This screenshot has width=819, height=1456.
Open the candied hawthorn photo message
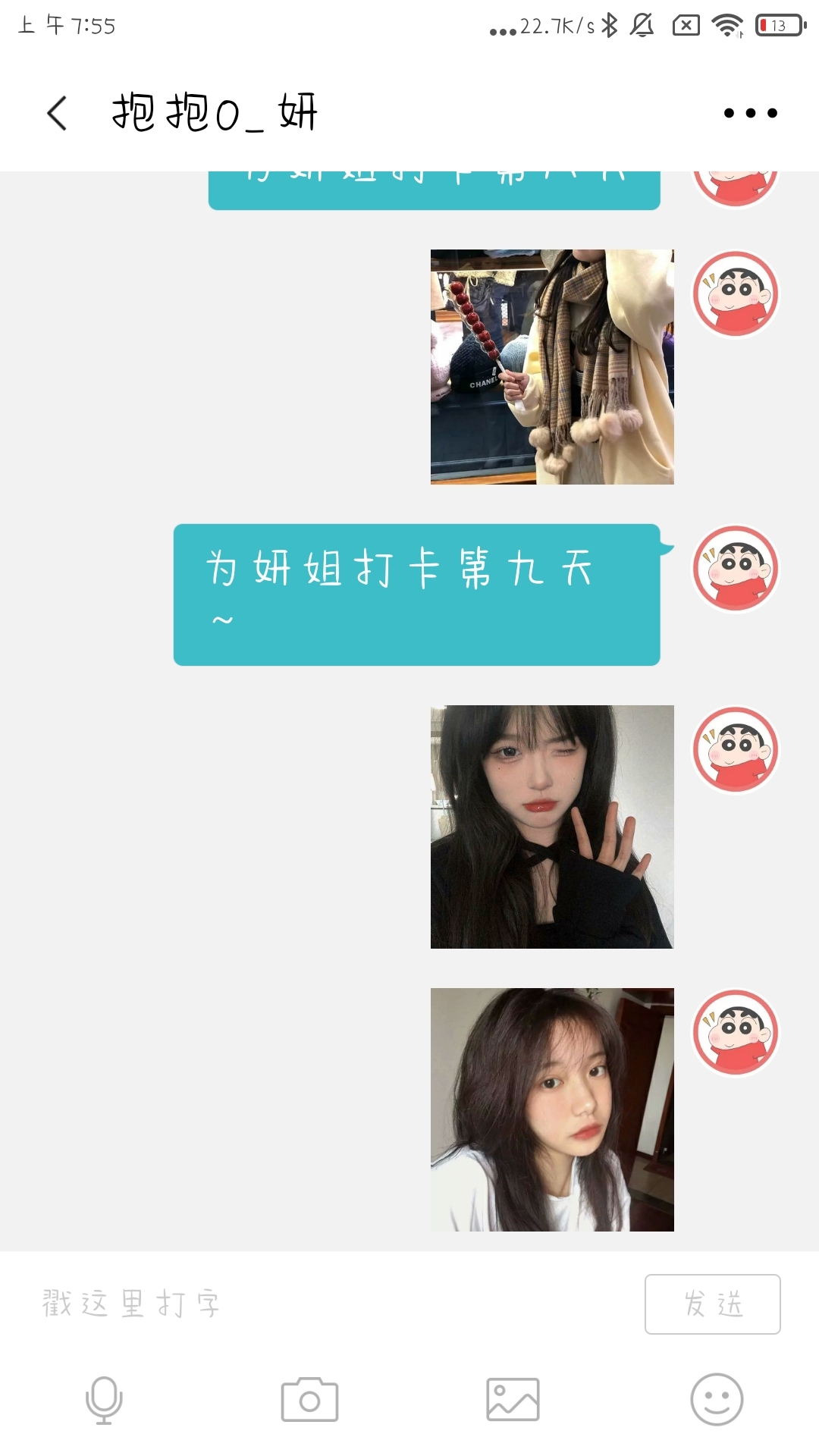coord(552,367)
